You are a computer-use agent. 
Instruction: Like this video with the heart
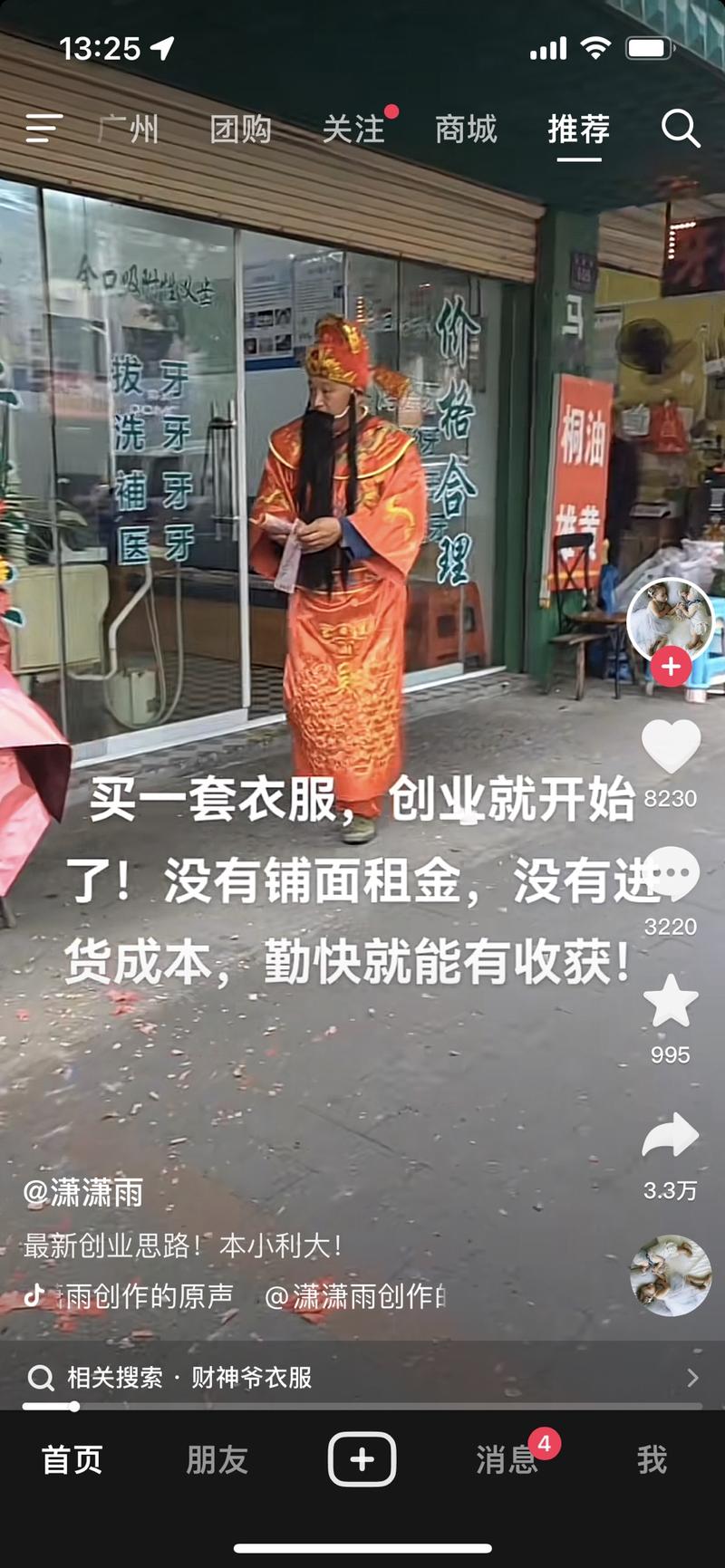pos(671,746)
